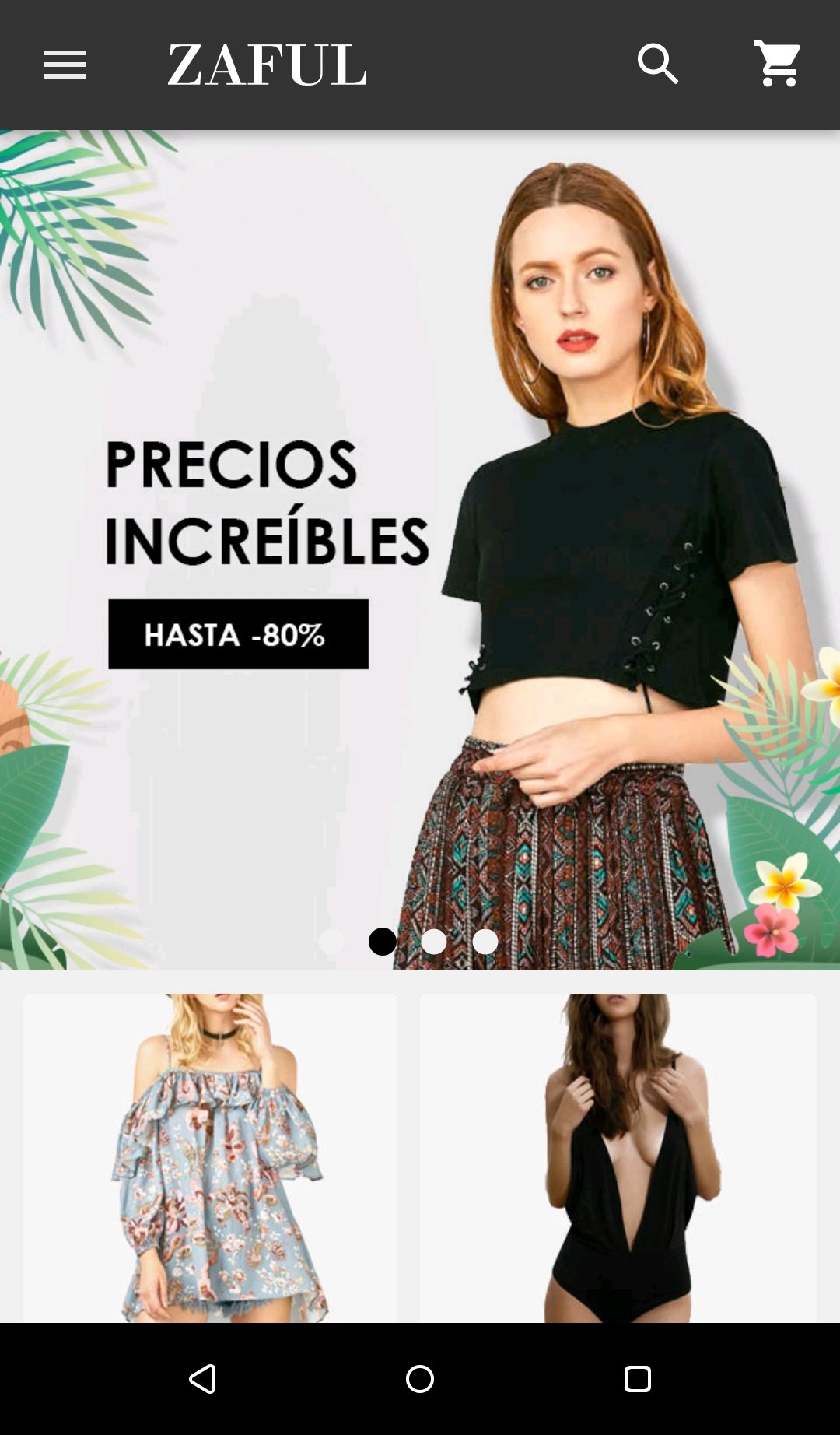Screen dimensions: 840x1435
Task: Open the shopping cart
Action: [778, 65]
